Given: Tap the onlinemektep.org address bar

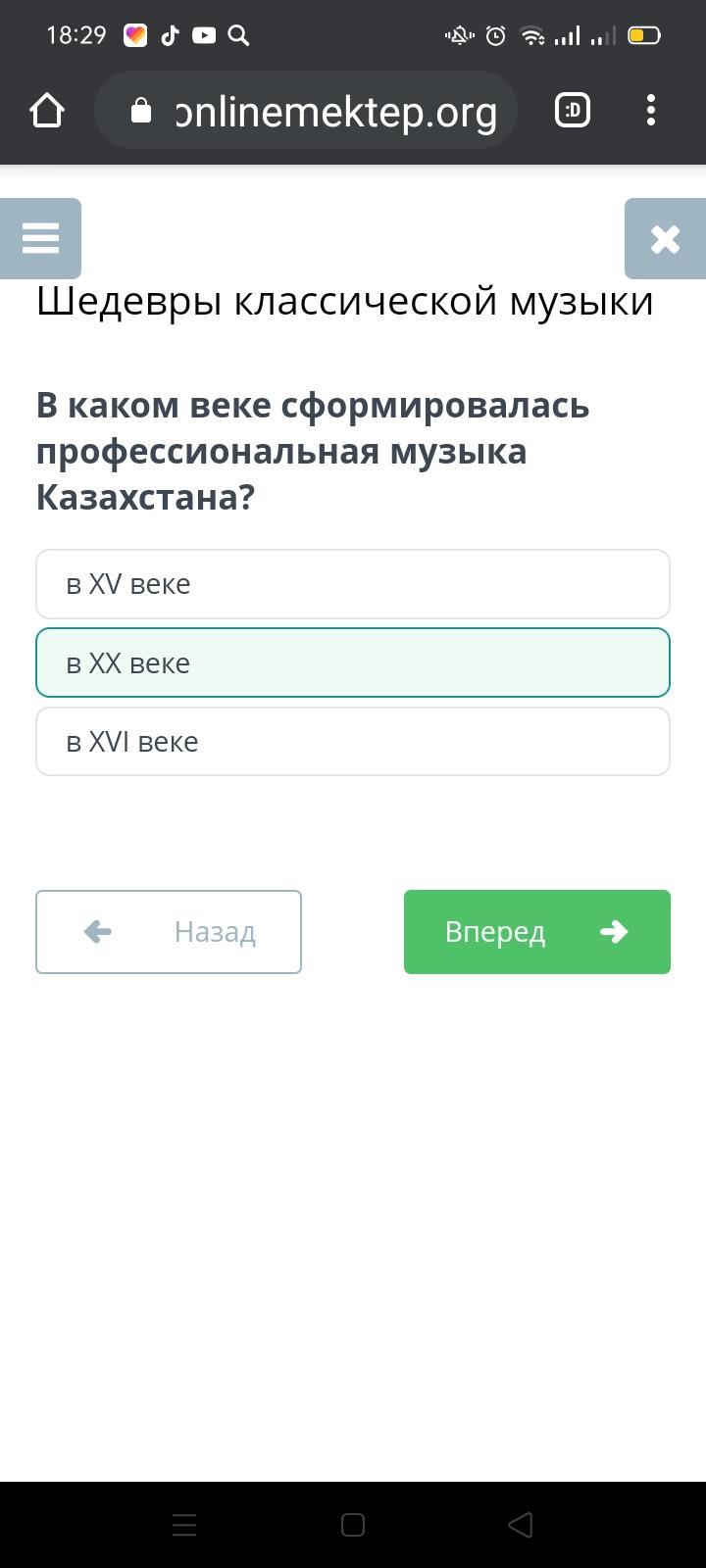Looking at the screenshot, I should (x=306, y=111).
